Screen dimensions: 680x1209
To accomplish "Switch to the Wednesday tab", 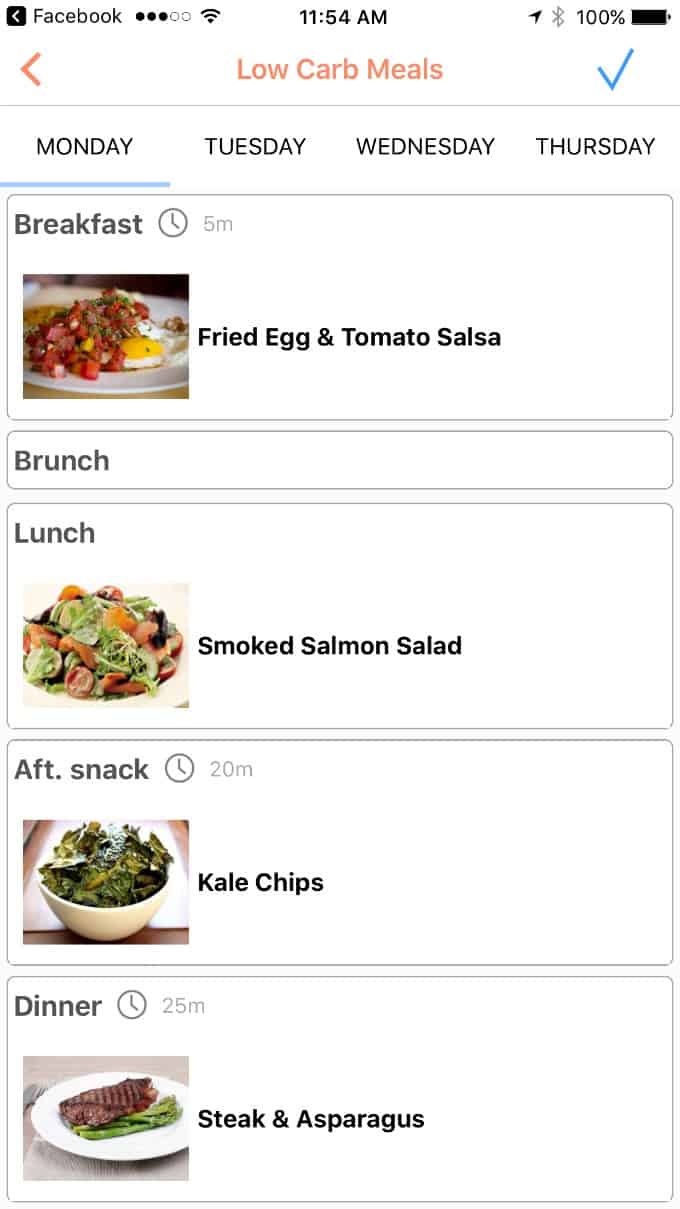I will [x=425, y=147].
